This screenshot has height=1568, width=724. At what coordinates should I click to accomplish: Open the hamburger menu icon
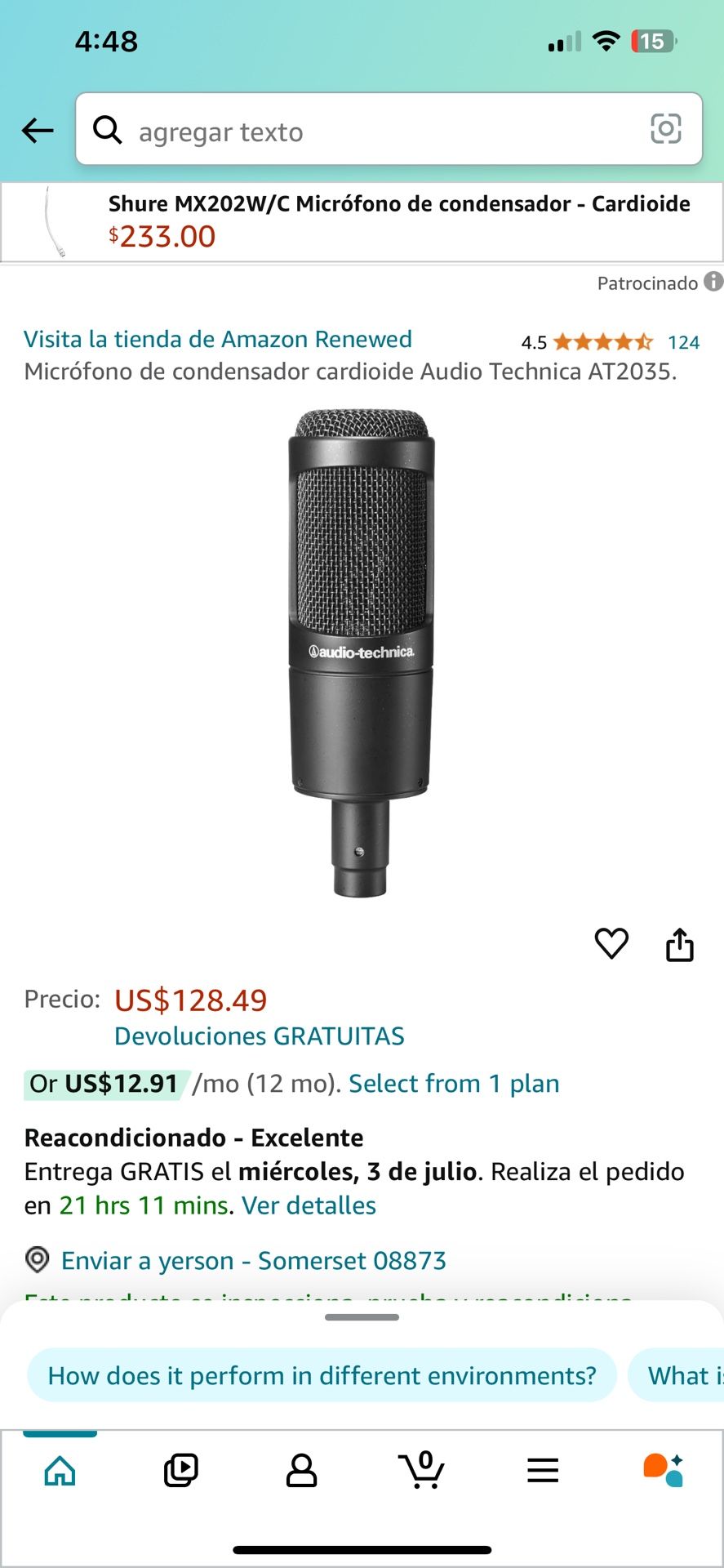tap(542, 1470)
